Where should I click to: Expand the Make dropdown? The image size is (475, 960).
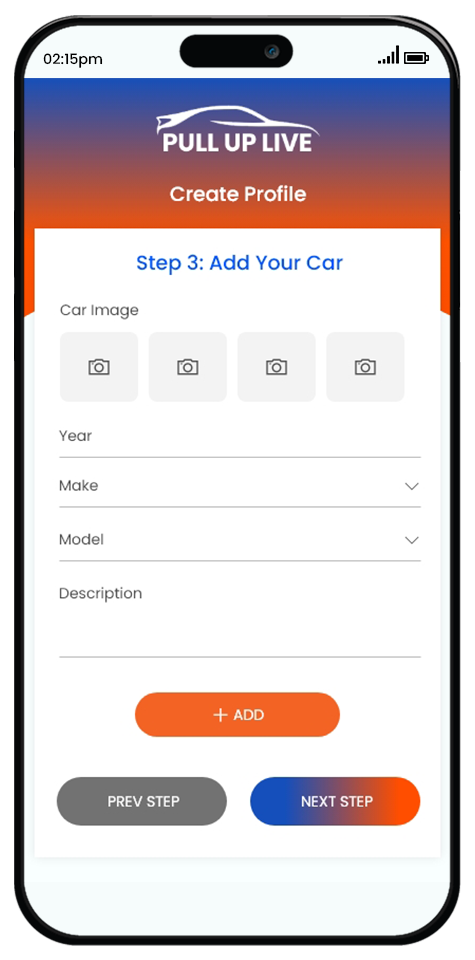240,487
